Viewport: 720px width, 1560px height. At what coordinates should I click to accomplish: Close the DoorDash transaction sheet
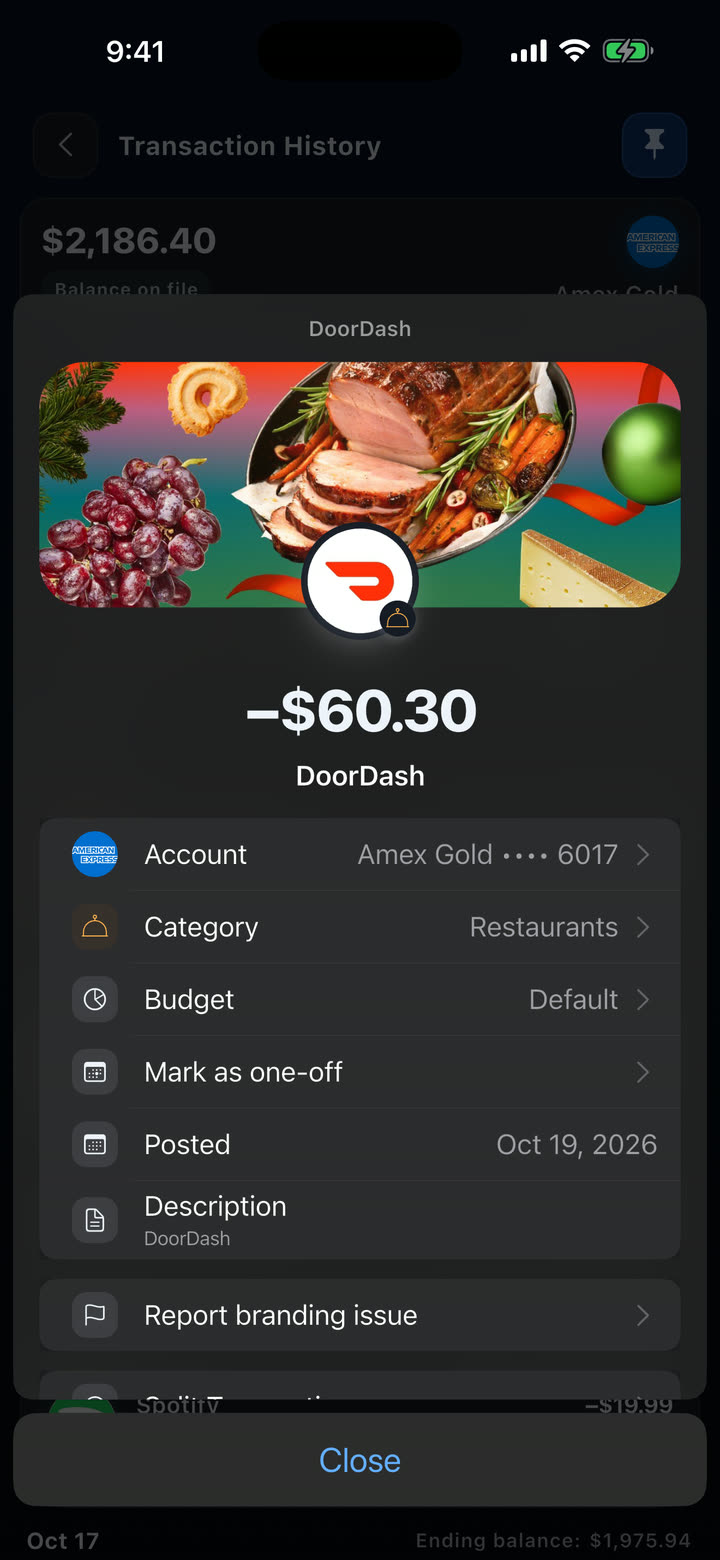pos(360,1460)
